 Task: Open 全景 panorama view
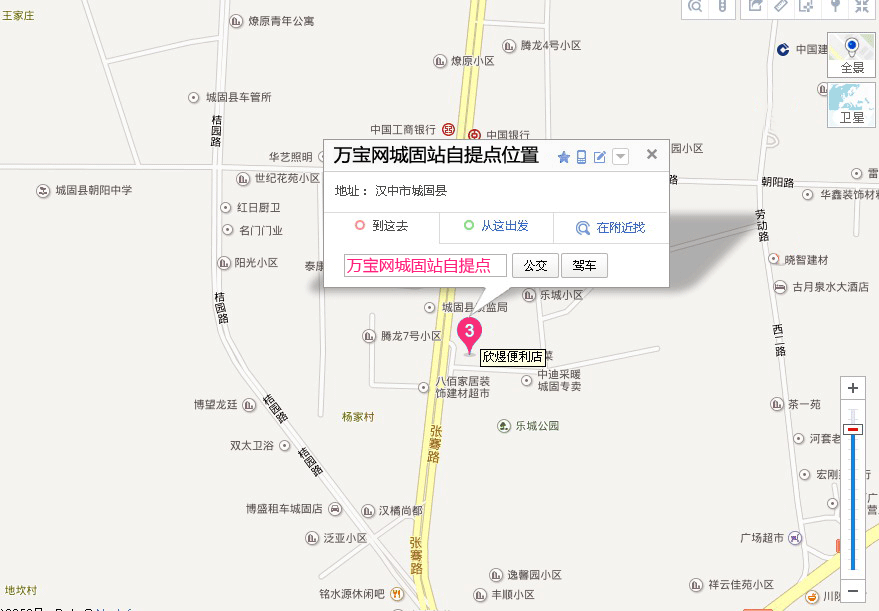tap(852, 55)
